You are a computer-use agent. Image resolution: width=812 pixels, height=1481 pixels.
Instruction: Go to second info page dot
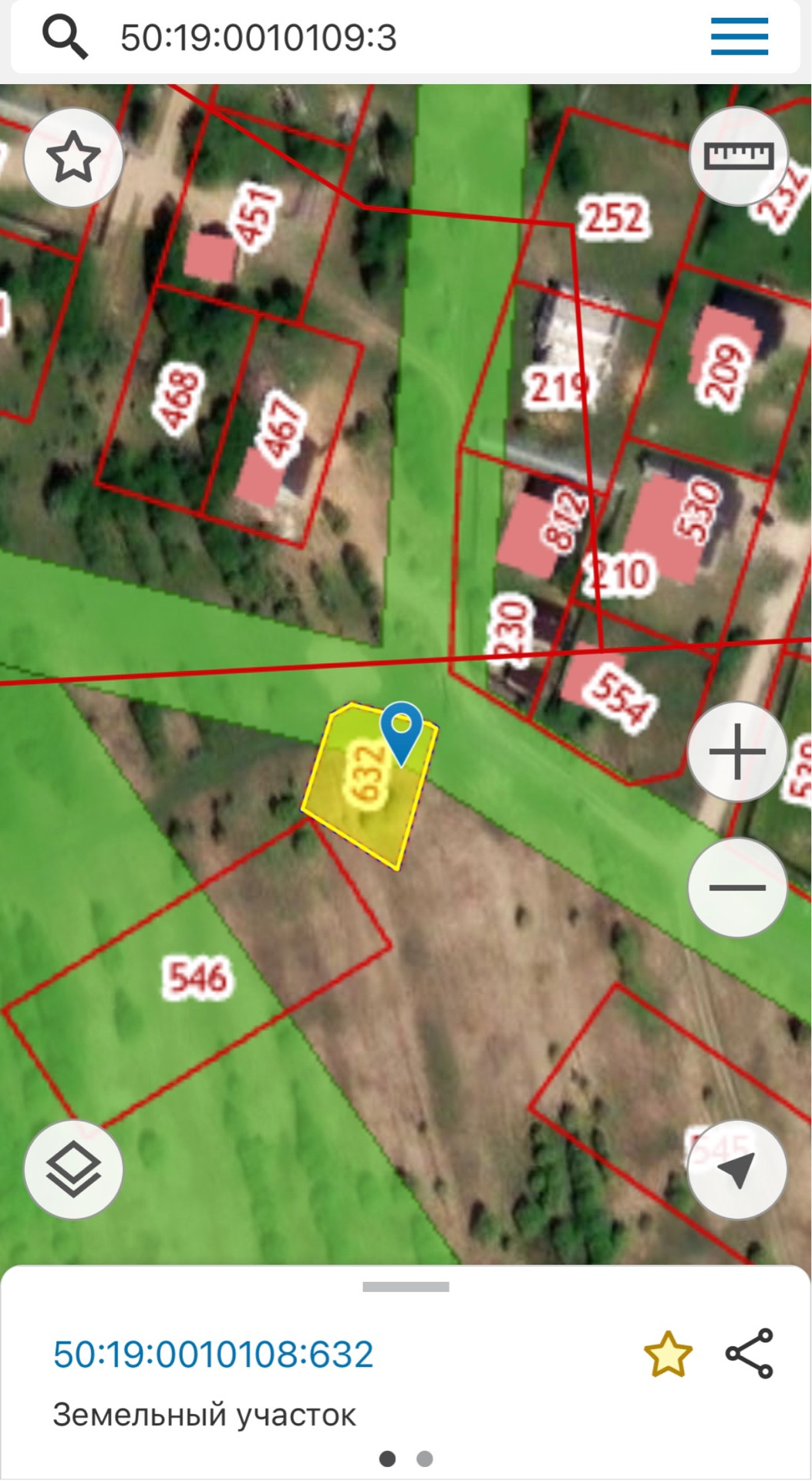click(x=425, y=1459)
